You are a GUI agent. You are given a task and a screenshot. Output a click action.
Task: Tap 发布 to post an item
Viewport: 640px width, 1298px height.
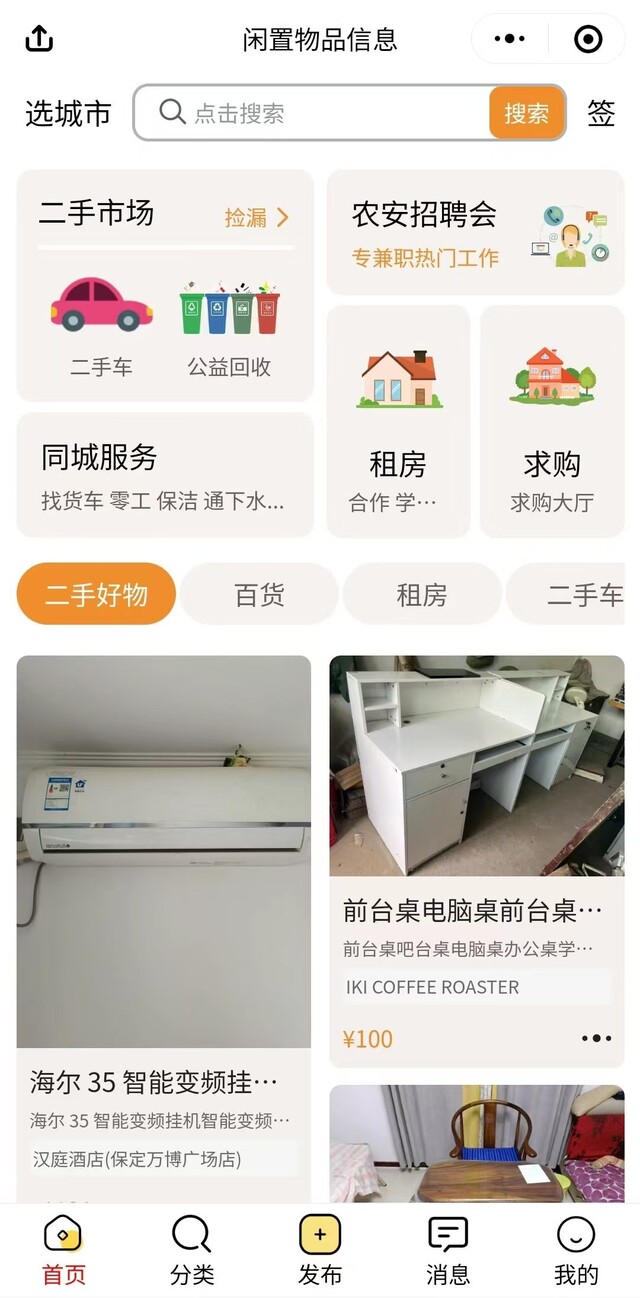(x=320, y=1250)
